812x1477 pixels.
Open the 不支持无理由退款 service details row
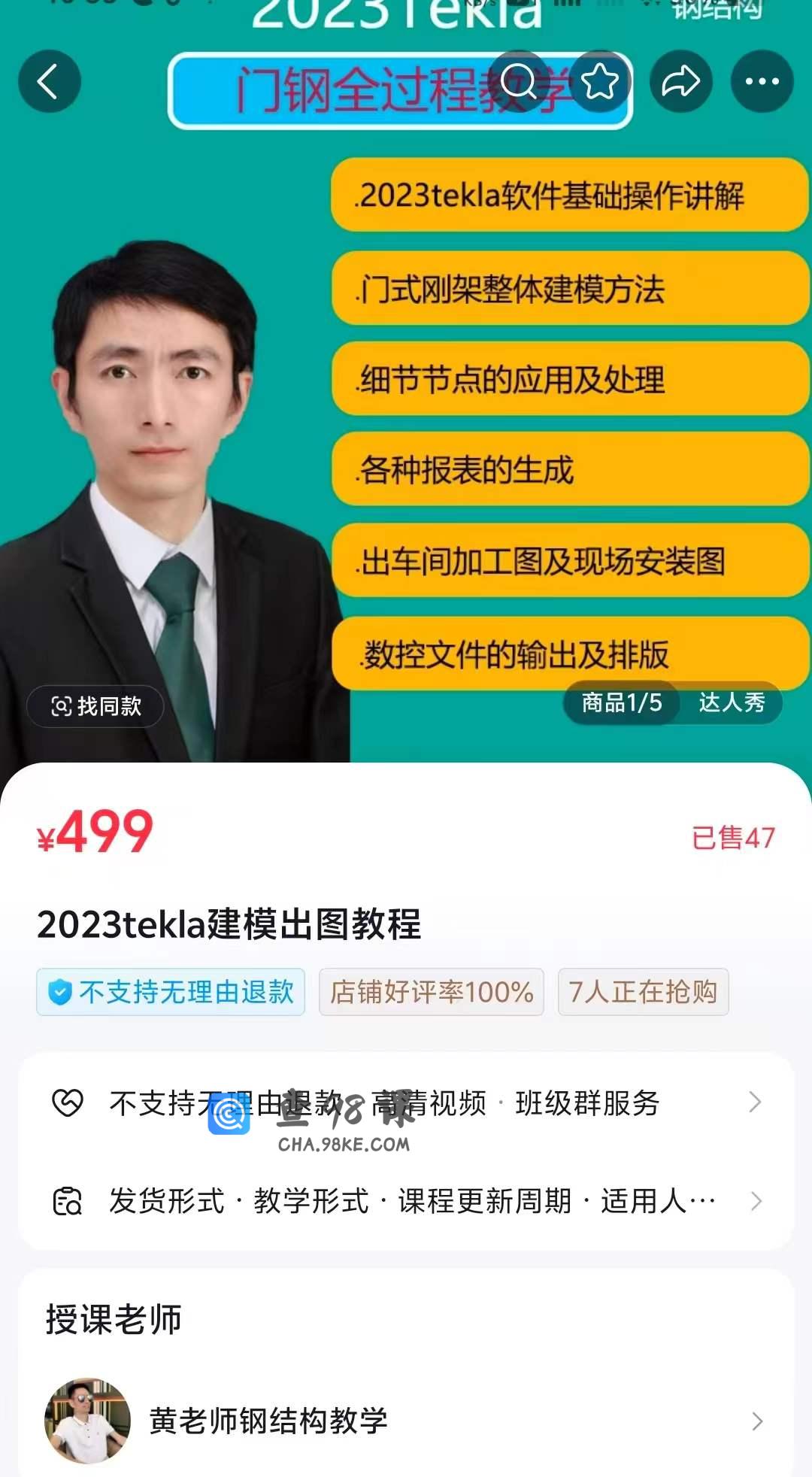pyautogui.click(x=406, y=1103)
